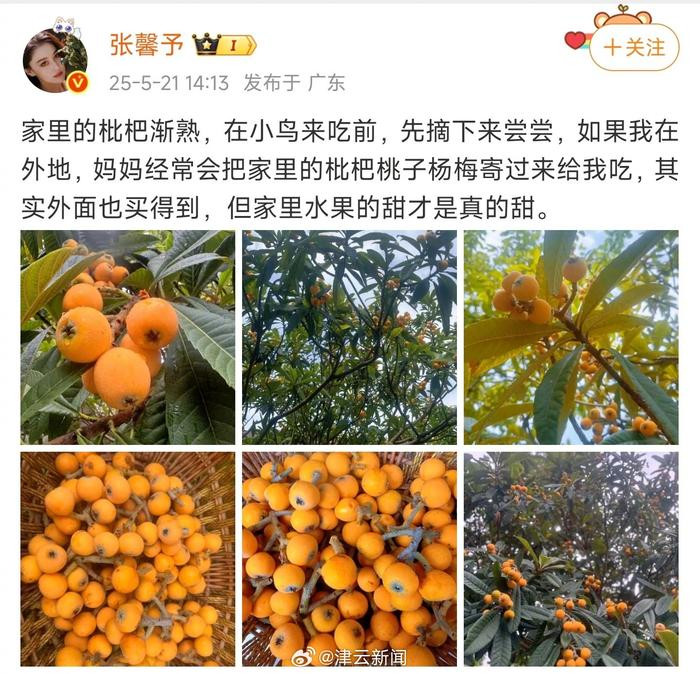View the wicker basket of loquats photo
The height and width of the screenshot is (674, 700).
[x=127, y=558]
